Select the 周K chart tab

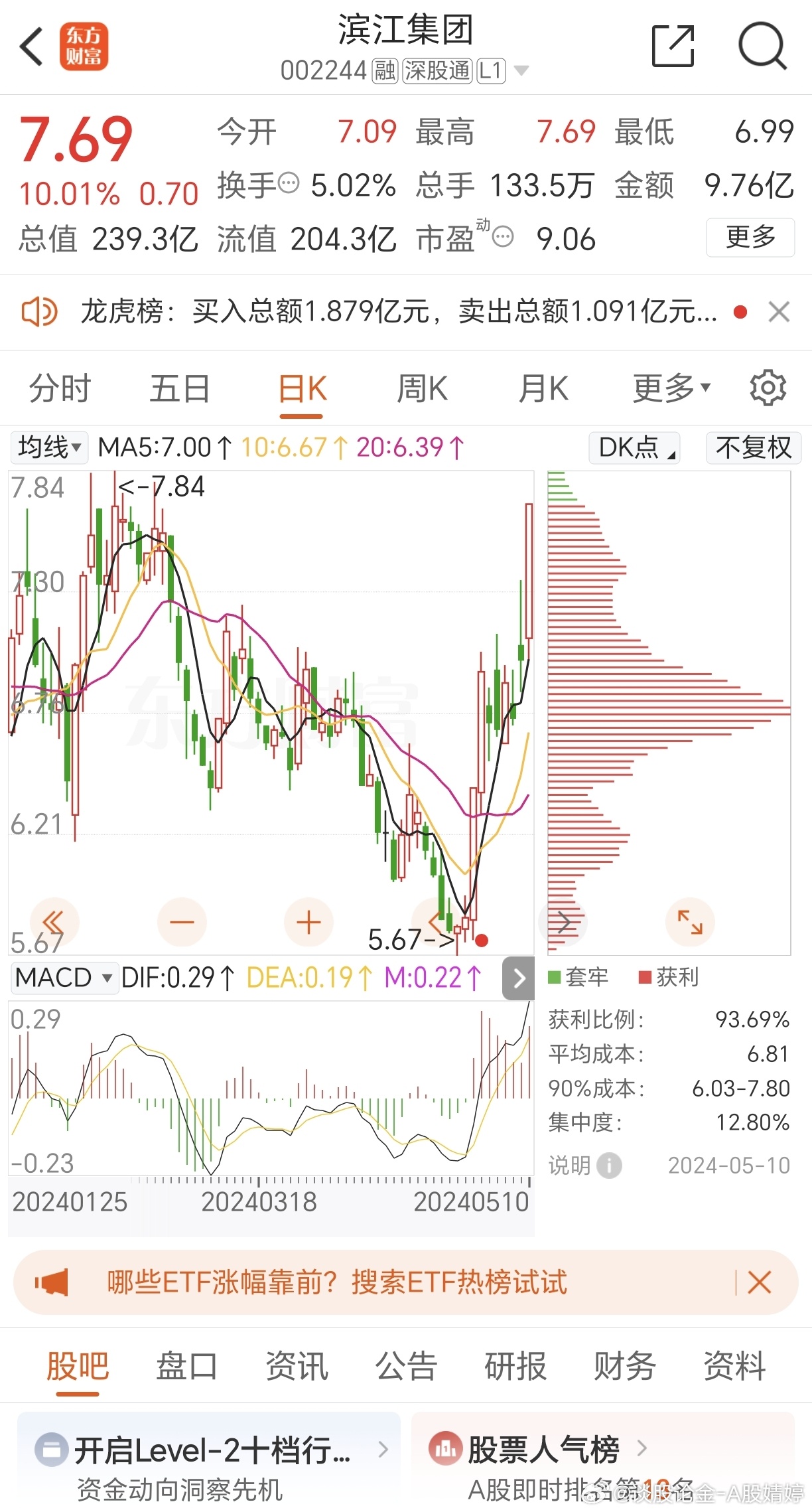point(422,388)
